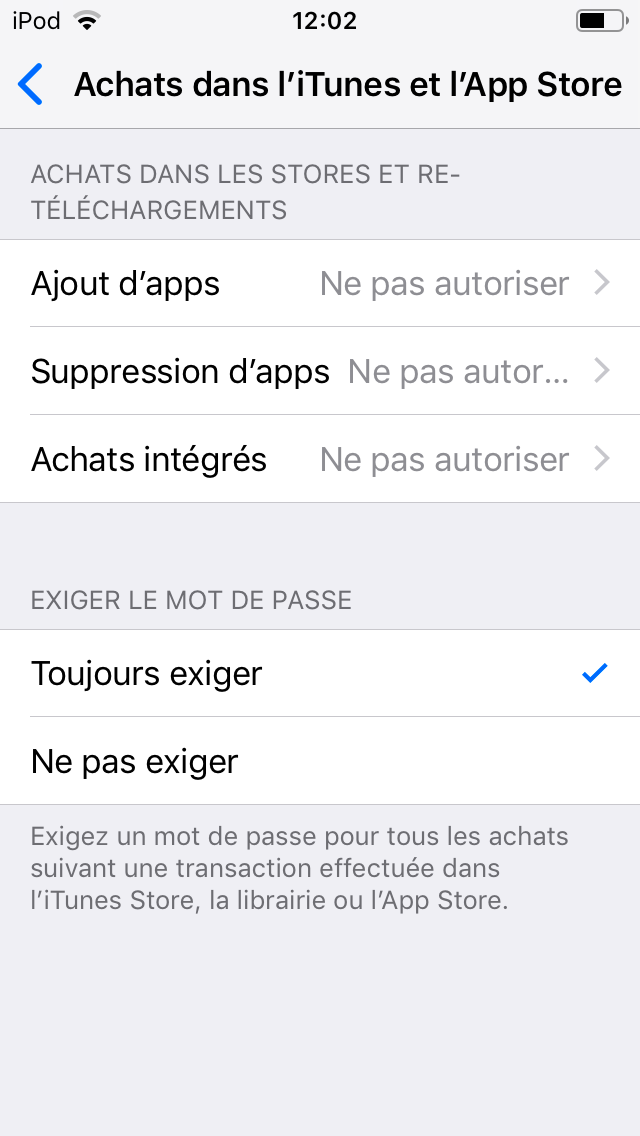This screenshot has width=640, height=1136.
Task: Go back using the blue arrow
Action: [32, 85]
